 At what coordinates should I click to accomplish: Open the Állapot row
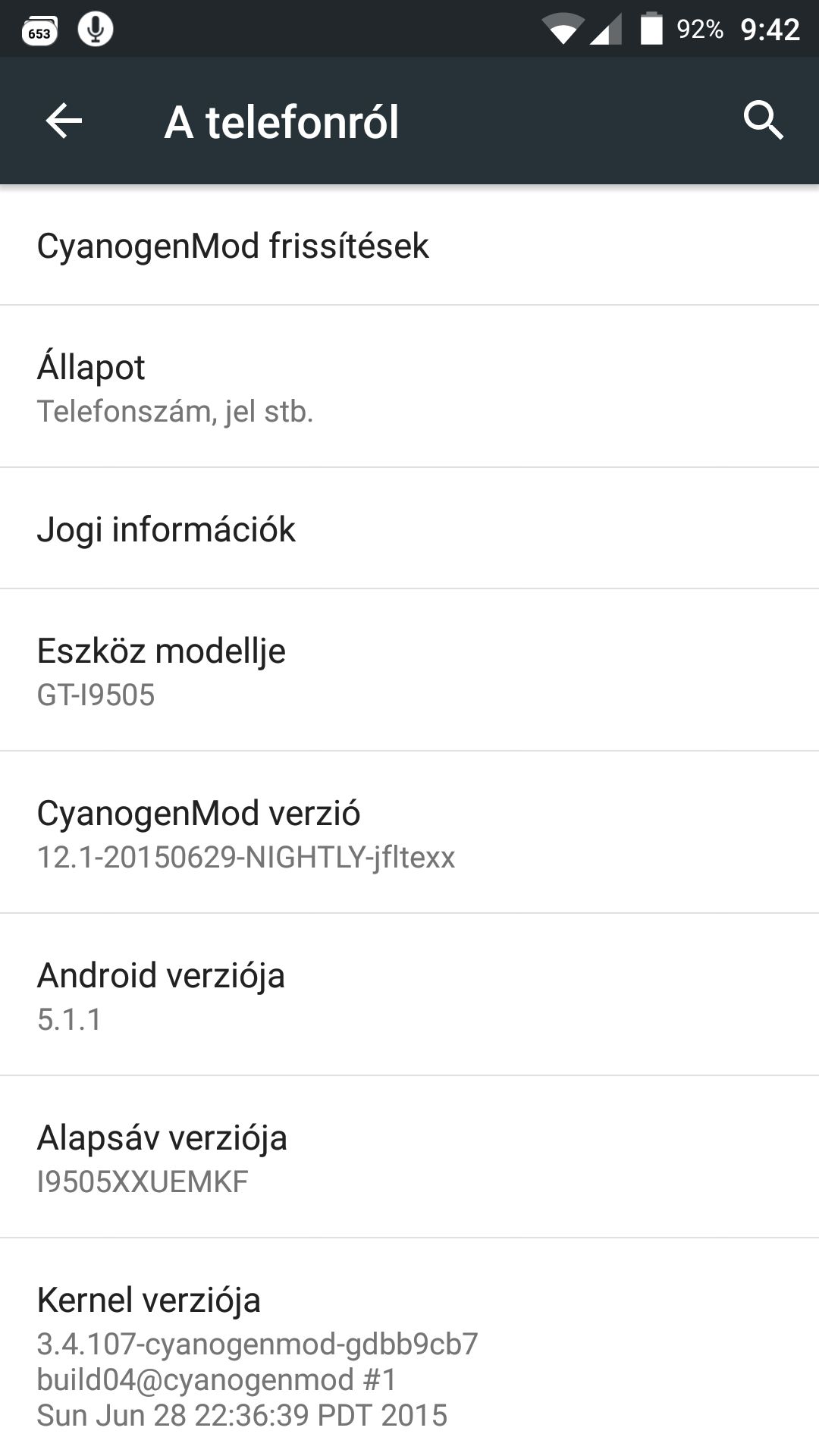click(x=409, y=387)
